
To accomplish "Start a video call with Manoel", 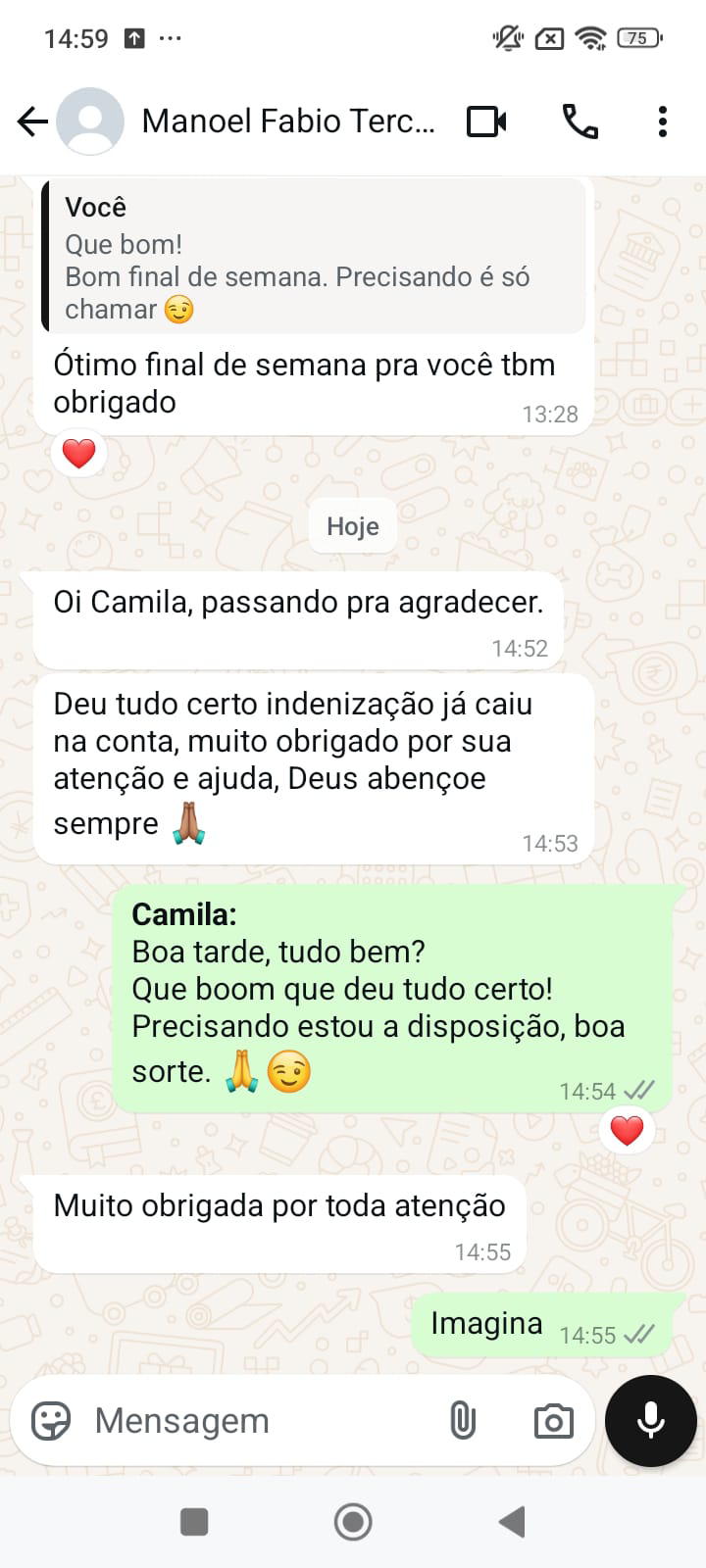I will (x=486, y=122).
